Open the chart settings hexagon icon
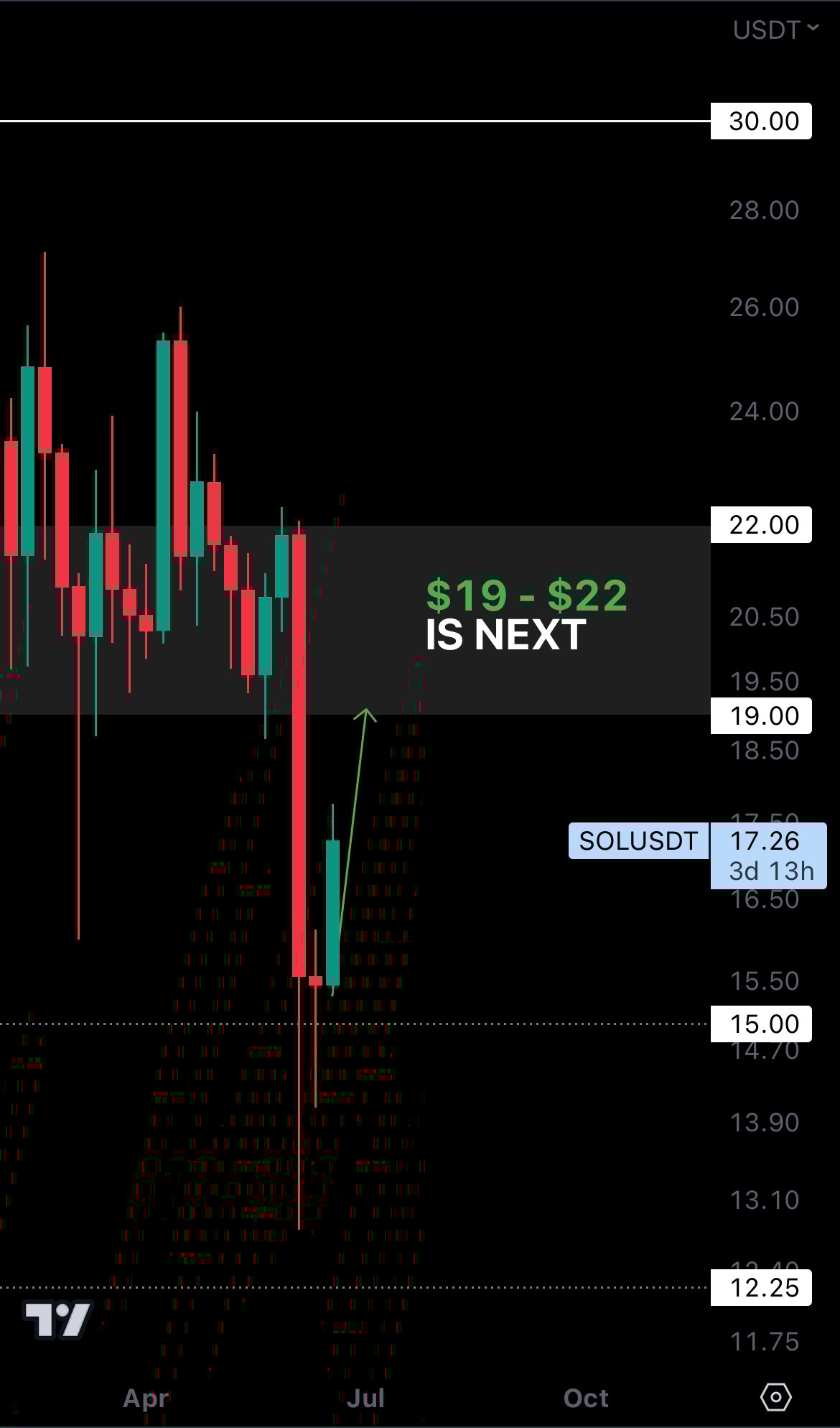This screenshot has height=1428, width=840. point(775,1397)
